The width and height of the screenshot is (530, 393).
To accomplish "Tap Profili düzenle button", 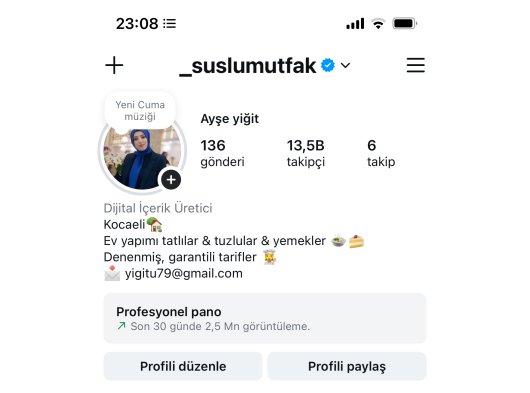I will [183, 366].
